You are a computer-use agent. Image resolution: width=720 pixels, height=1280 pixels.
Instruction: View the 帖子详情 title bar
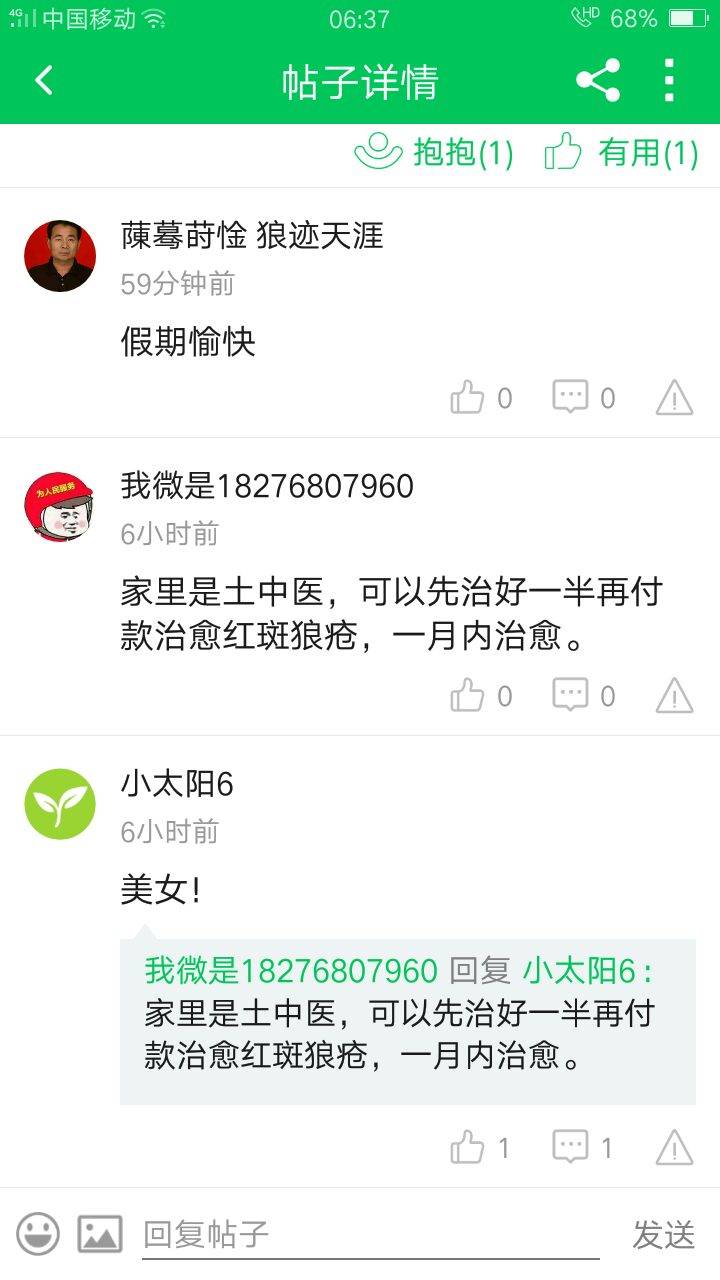click(360, 82)
